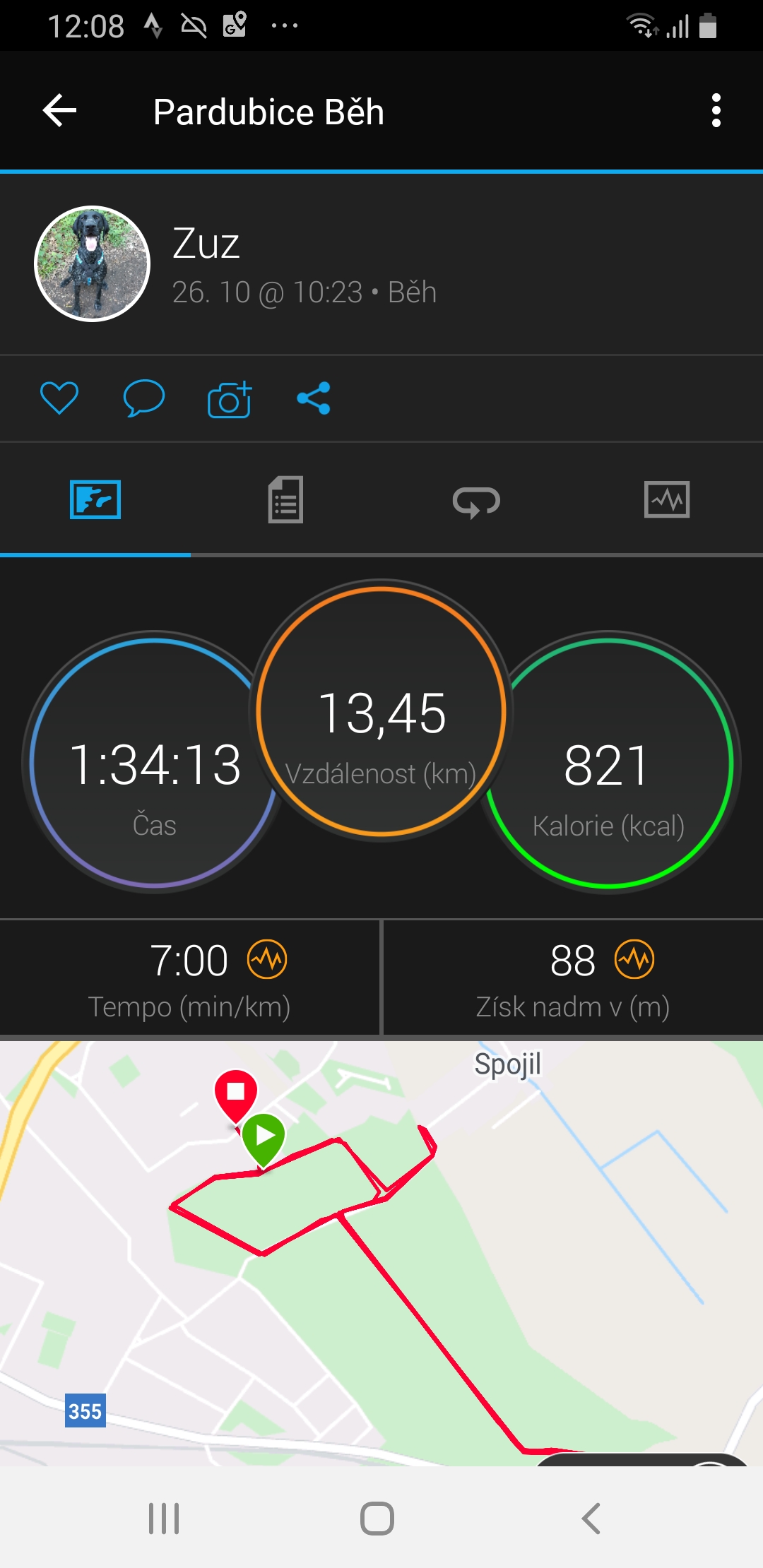Open Zuz's profile picture
763x1568 pixels.
point(93,263)
